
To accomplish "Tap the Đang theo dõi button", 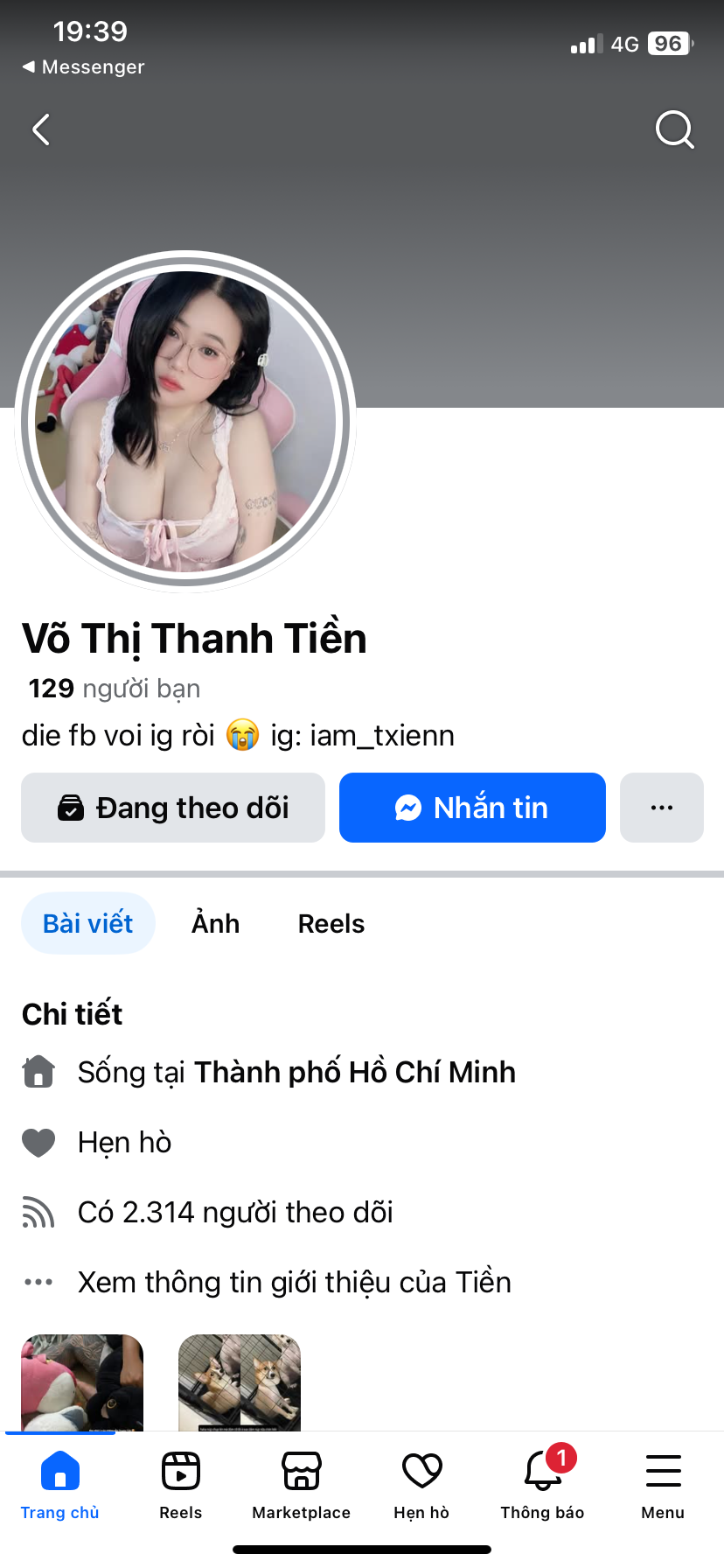I will [173, 808].
